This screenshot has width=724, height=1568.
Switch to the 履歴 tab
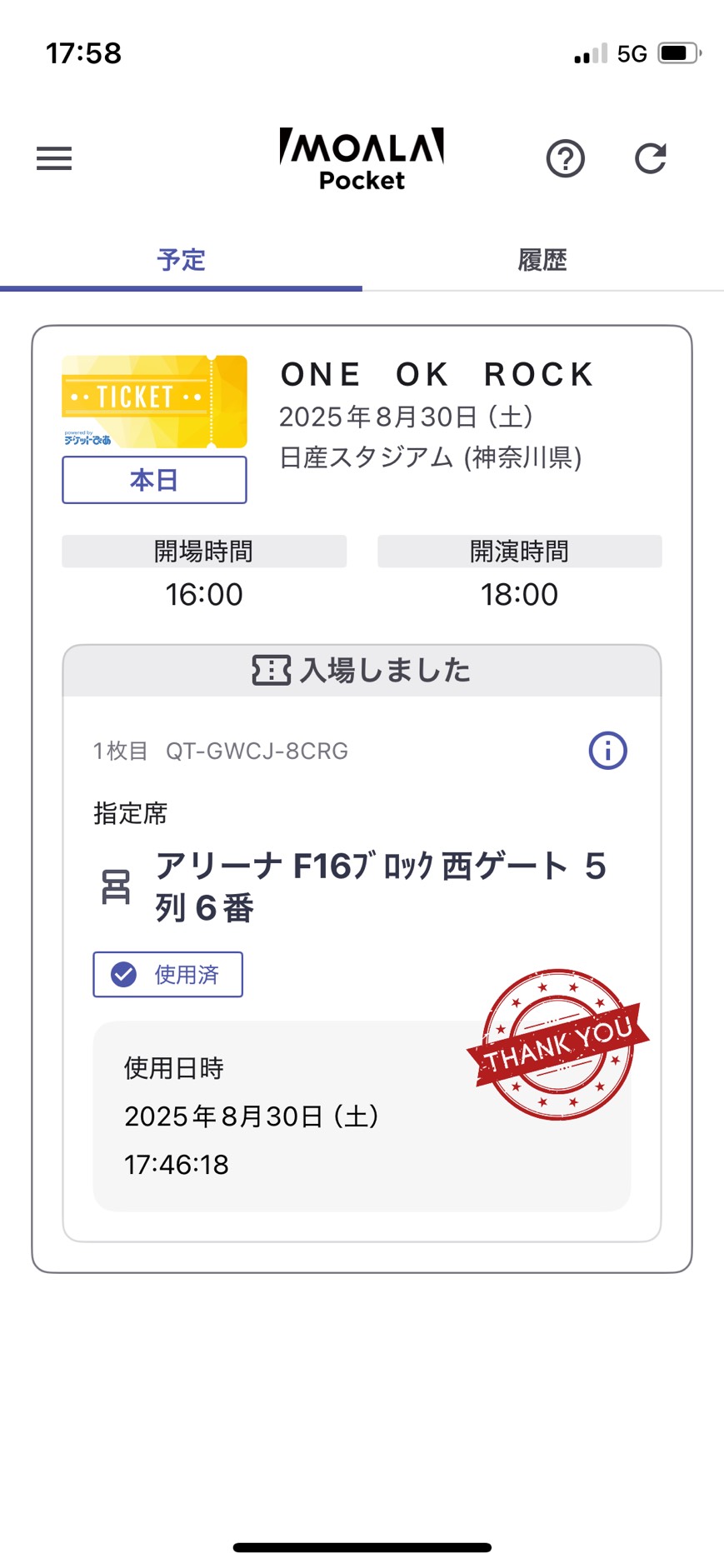pyautogui.click(x=542, y=260)
